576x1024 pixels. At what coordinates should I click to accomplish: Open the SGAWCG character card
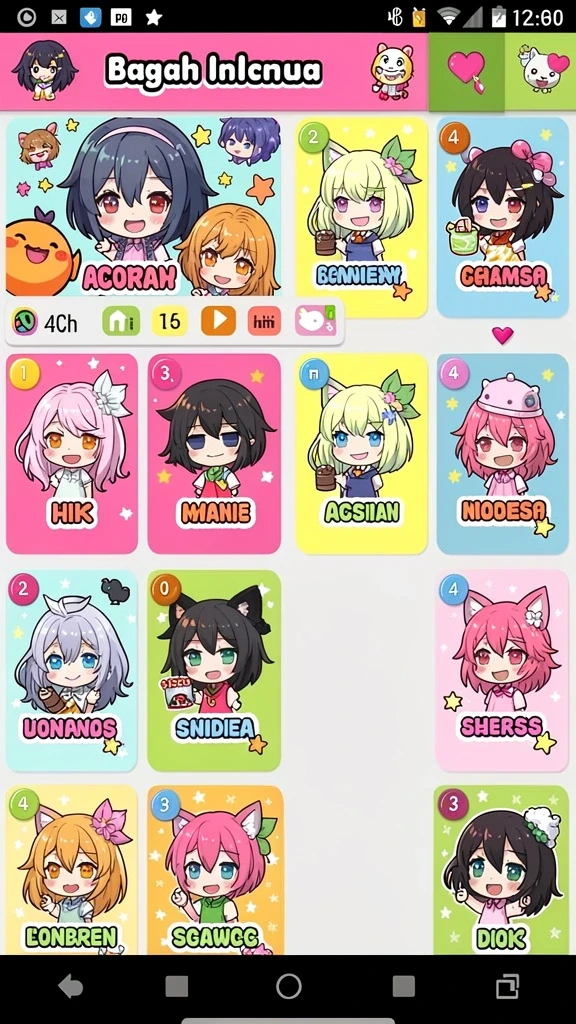coord(216,871)
